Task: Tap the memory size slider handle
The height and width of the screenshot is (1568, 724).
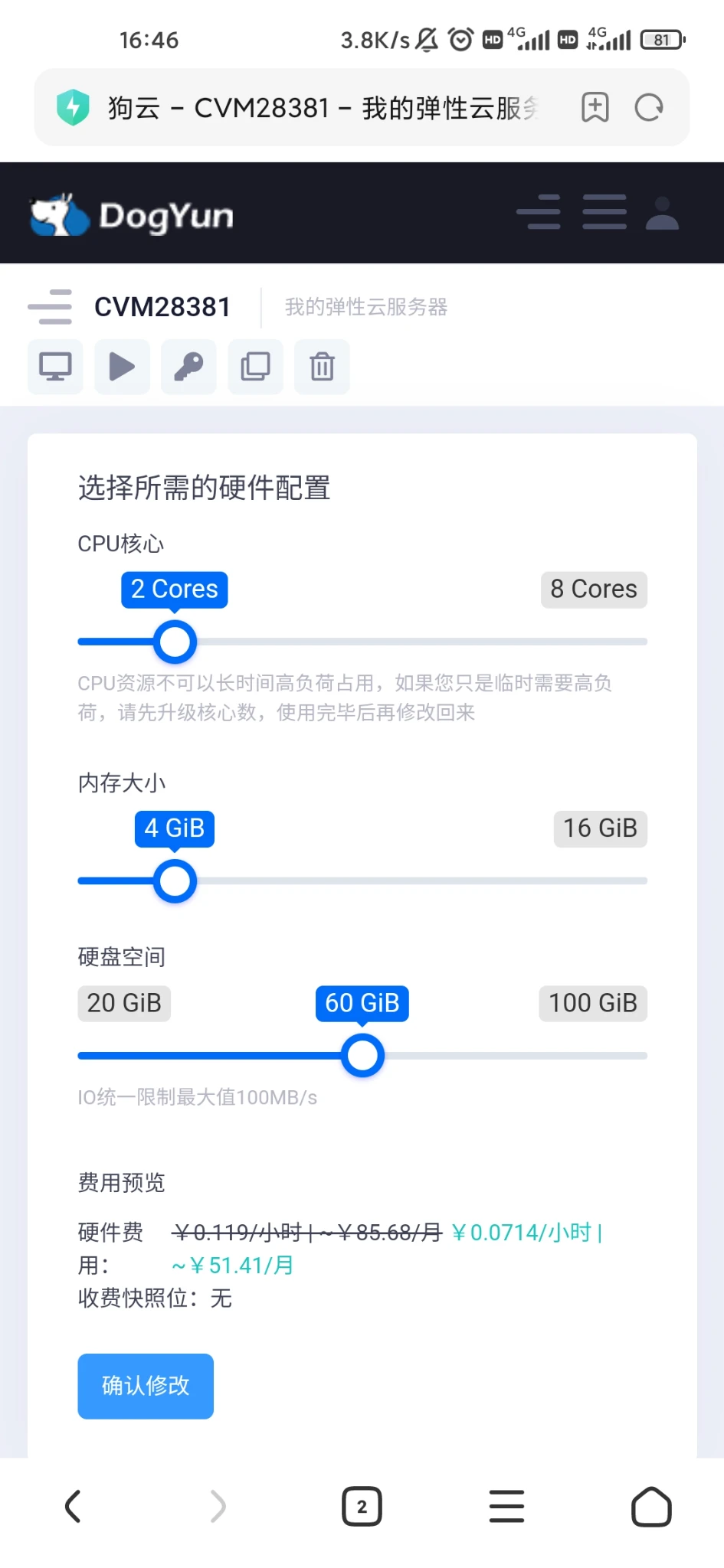Action: pos(175,881)
